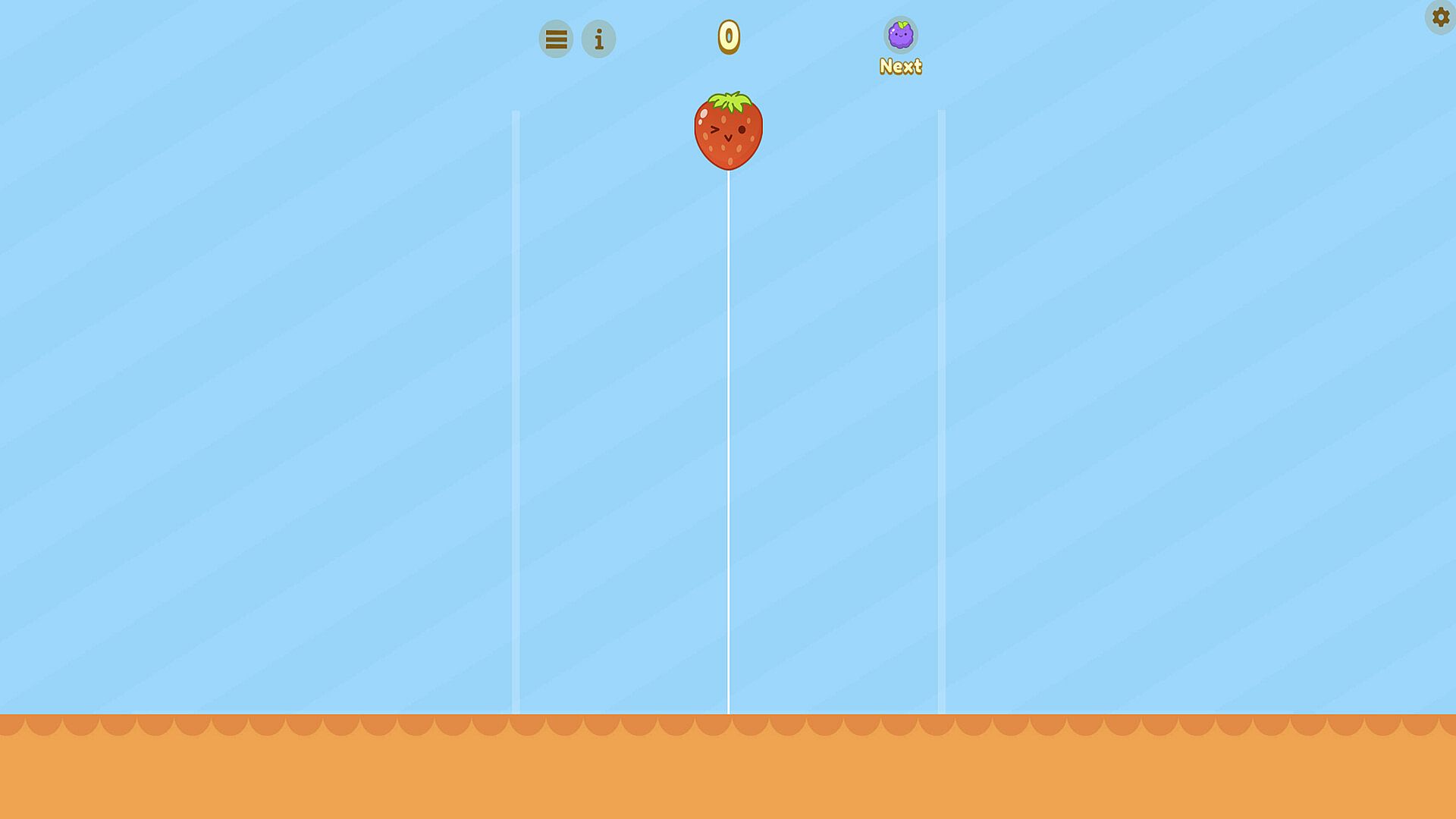Screen dimensions: 1456x819
Task: Open the hamburger menu
Action: (x=556, y=39)
